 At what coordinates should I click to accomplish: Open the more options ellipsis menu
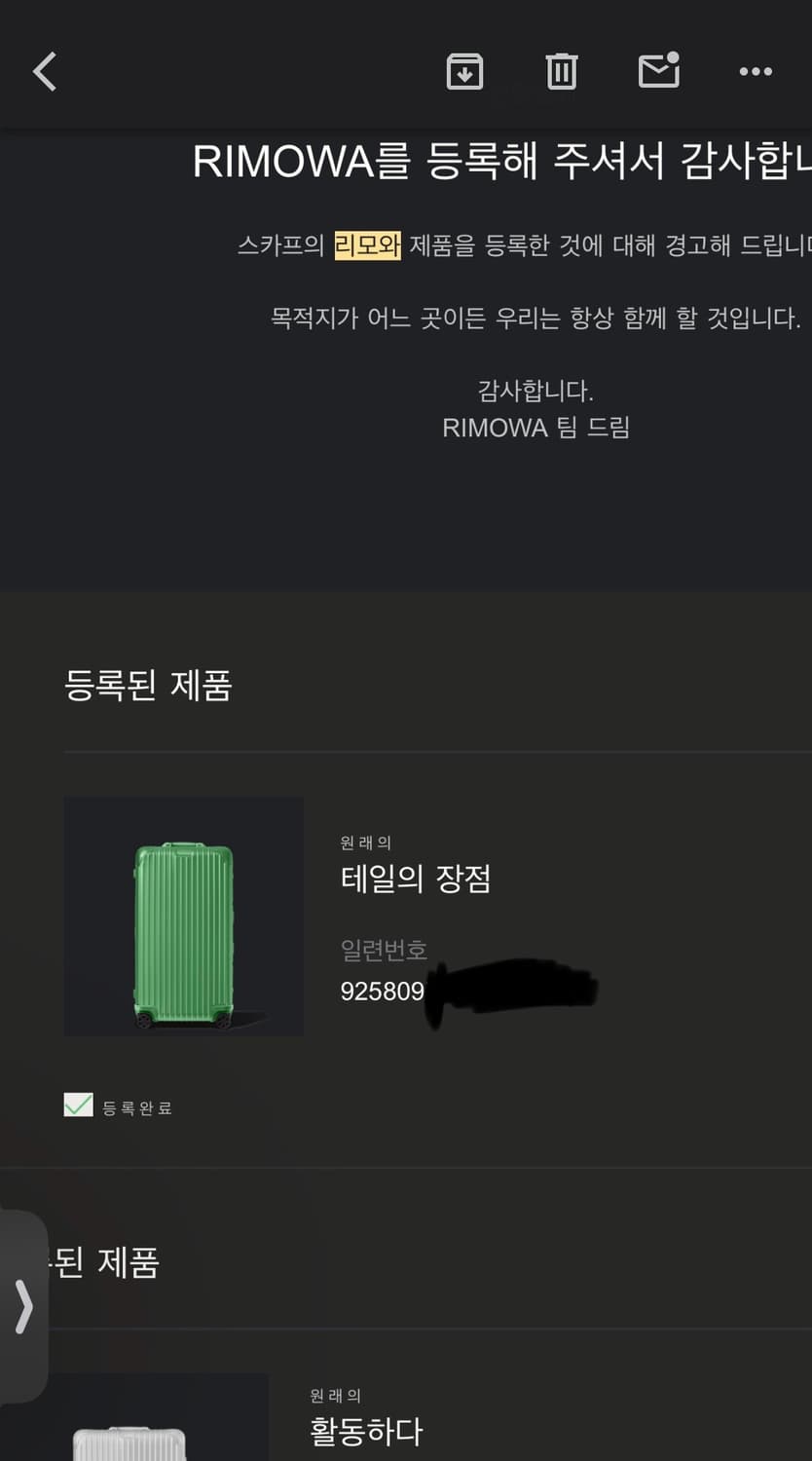click(x=757, y=71)
